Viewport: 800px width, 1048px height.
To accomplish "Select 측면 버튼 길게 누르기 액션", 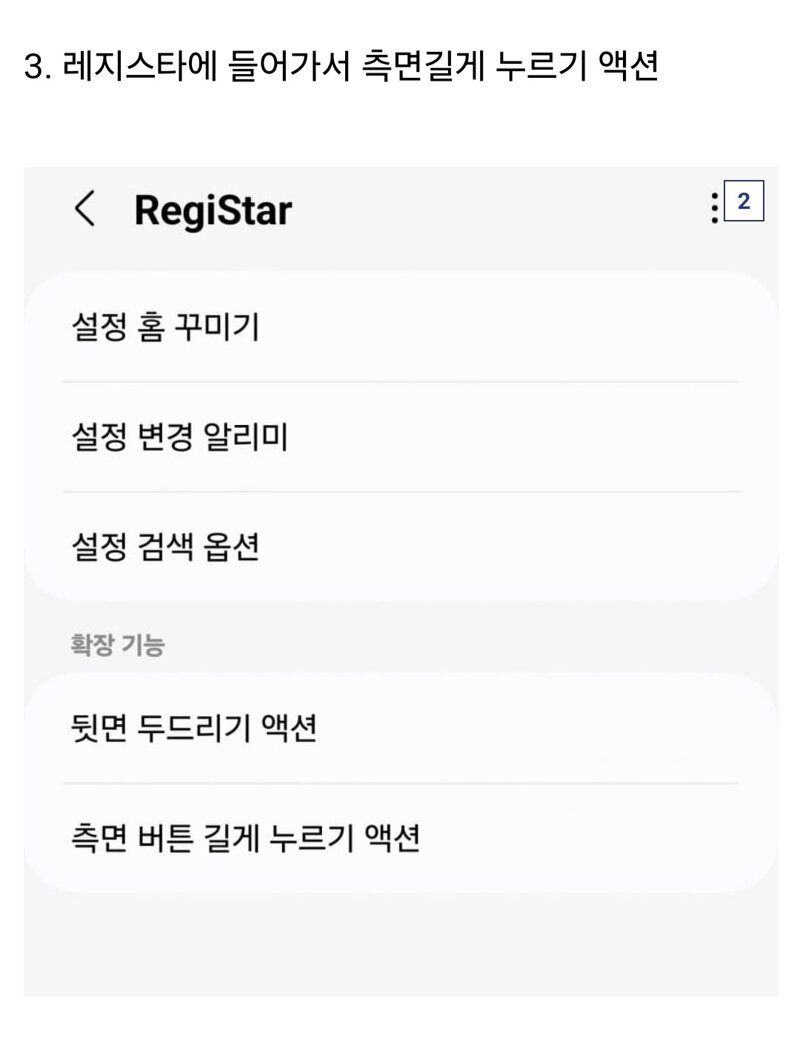I will pos(400,838).
